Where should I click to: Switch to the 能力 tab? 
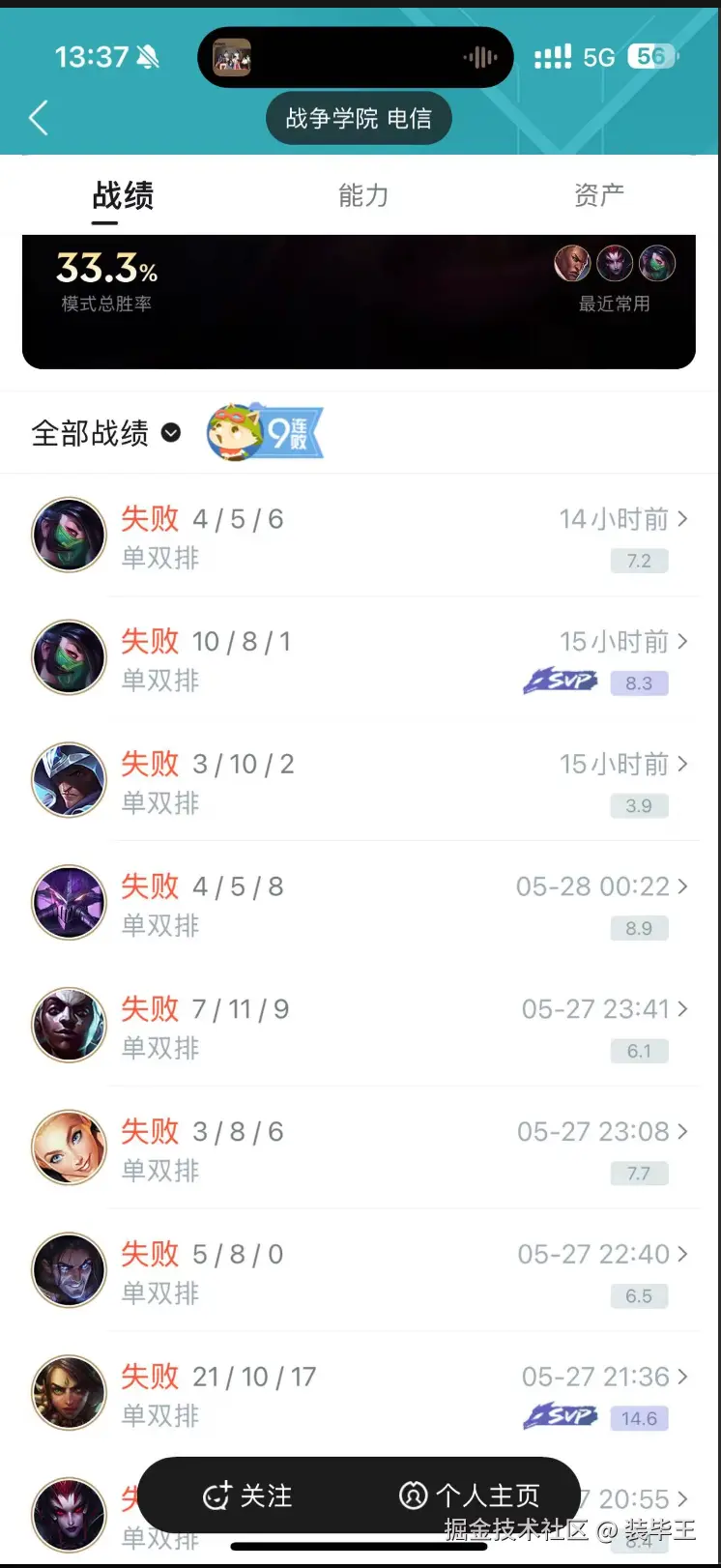363,195
